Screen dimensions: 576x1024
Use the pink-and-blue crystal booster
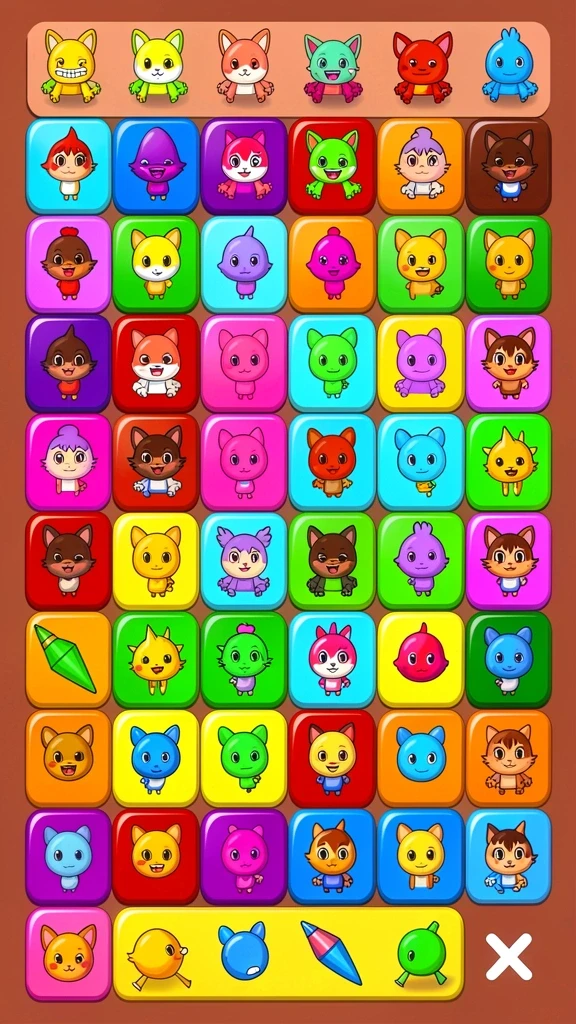coord(331,953)
